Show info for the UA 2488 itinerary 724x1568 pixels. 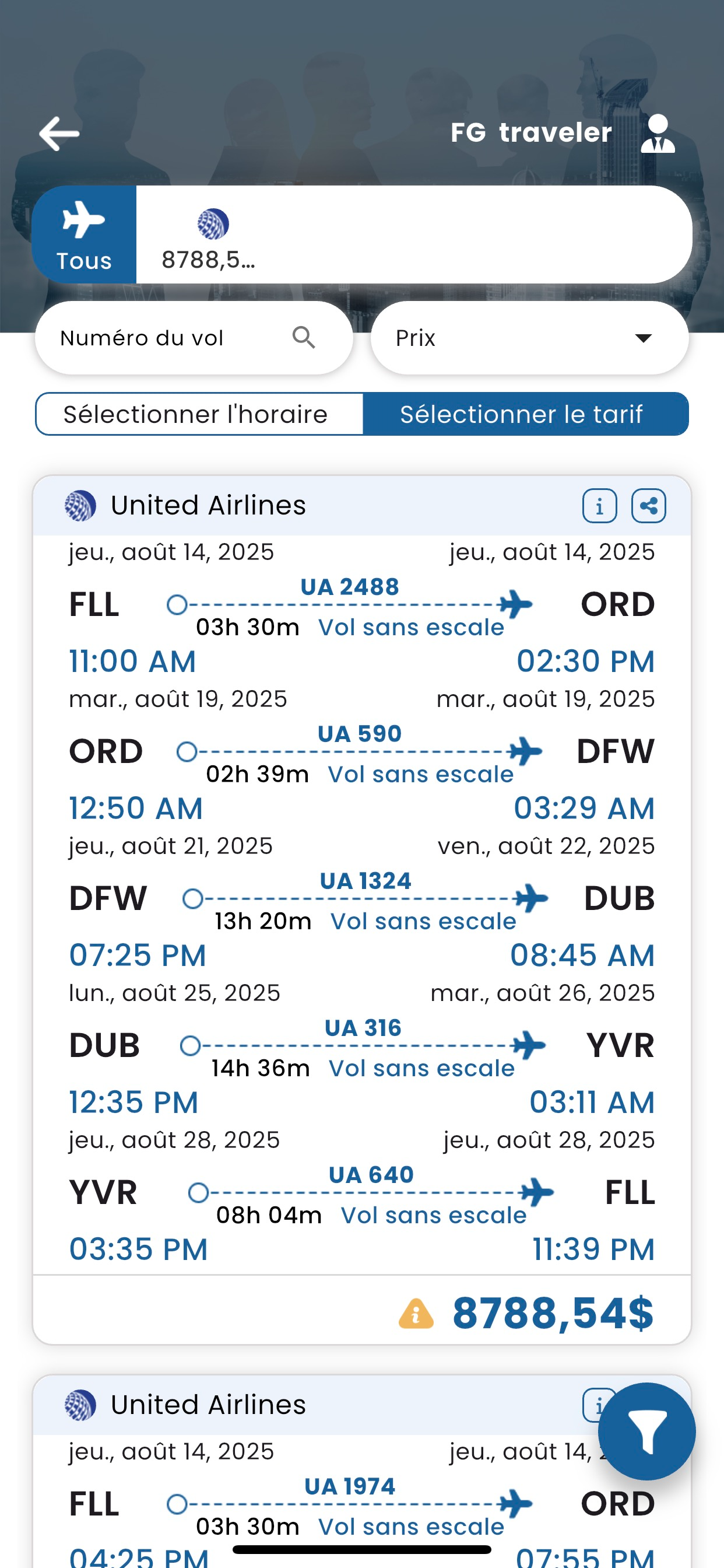pos(599,506)
